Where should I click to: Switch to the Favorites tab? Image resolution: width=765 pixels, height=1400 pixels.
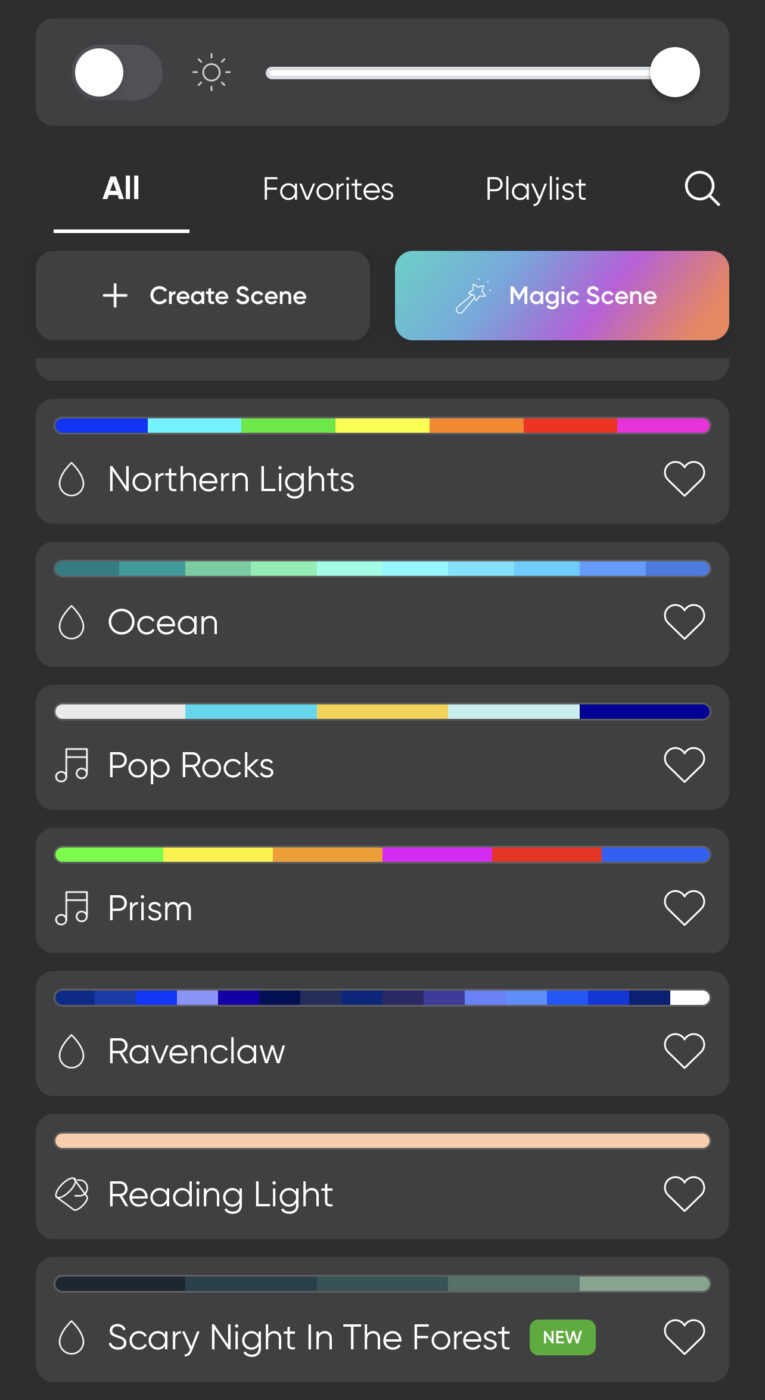point(328,189)
